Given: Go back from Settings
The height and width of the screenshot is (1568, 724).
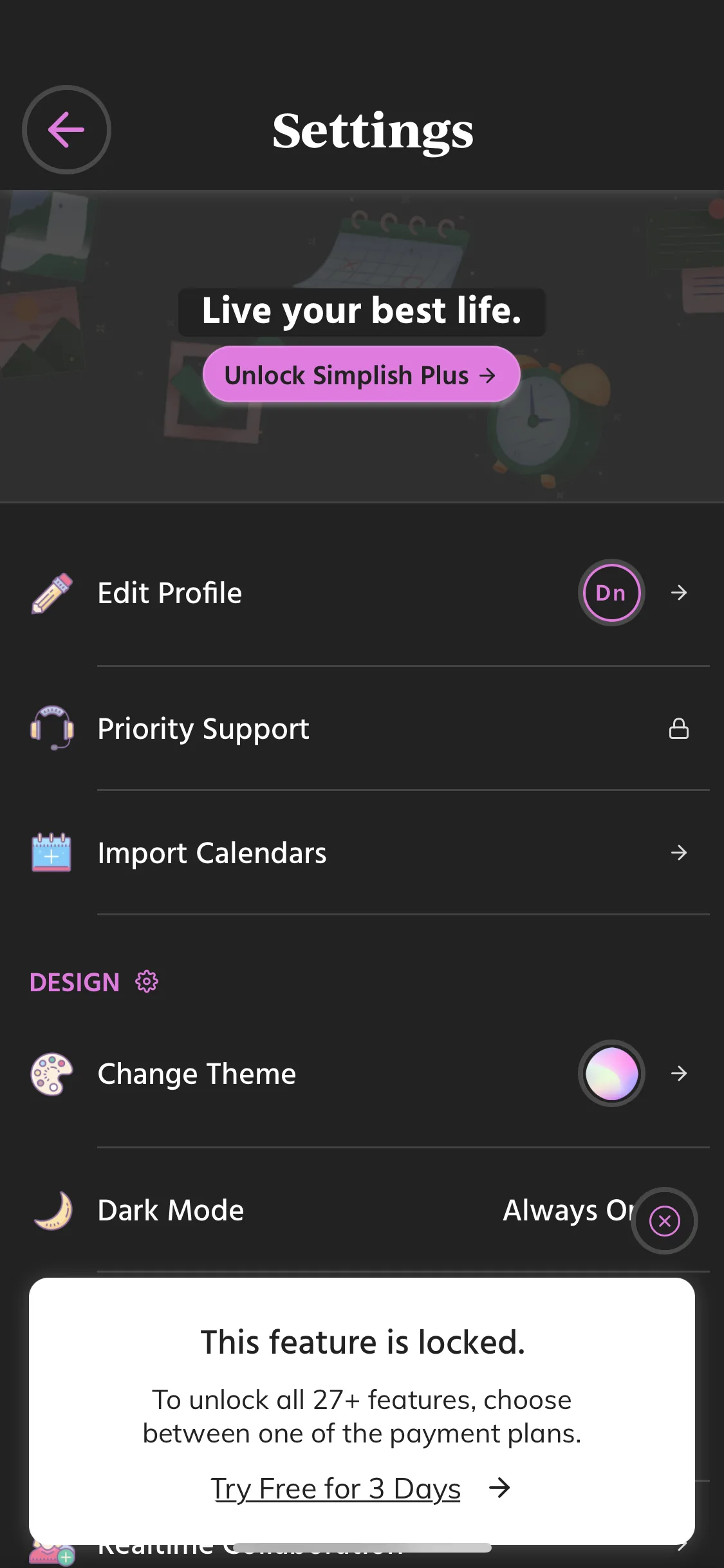Looking at the screenshot, I should tap(66, 129).
